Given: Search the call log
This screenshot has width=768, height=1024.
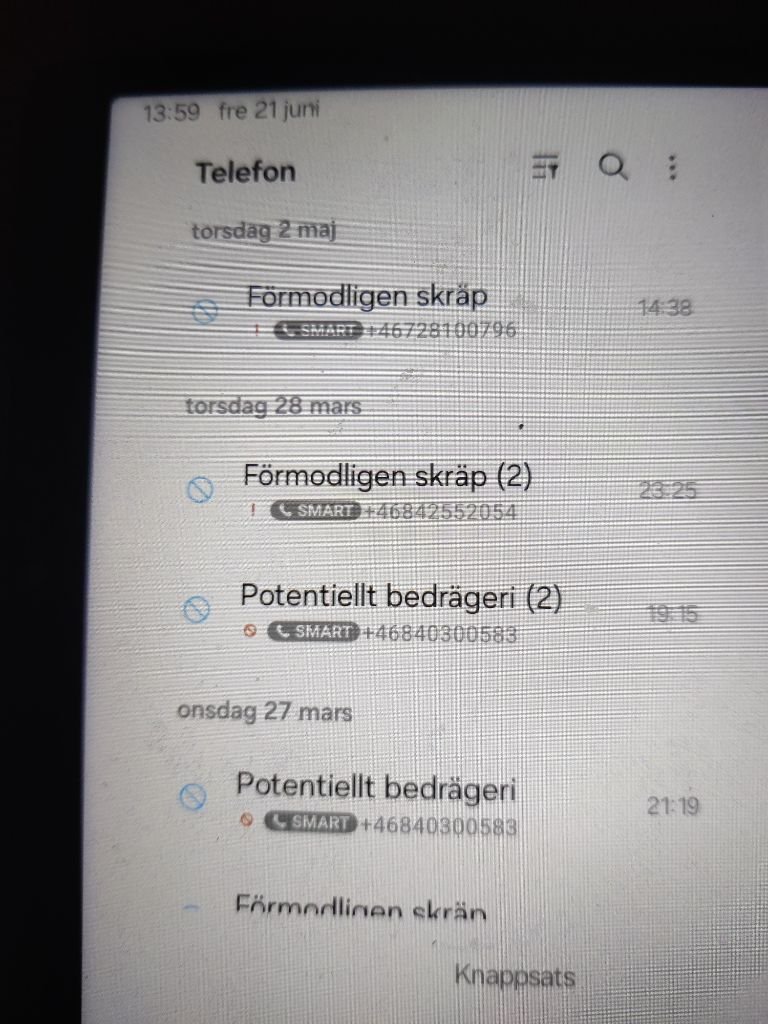Looking at the screenshot, I should [613, 167].
